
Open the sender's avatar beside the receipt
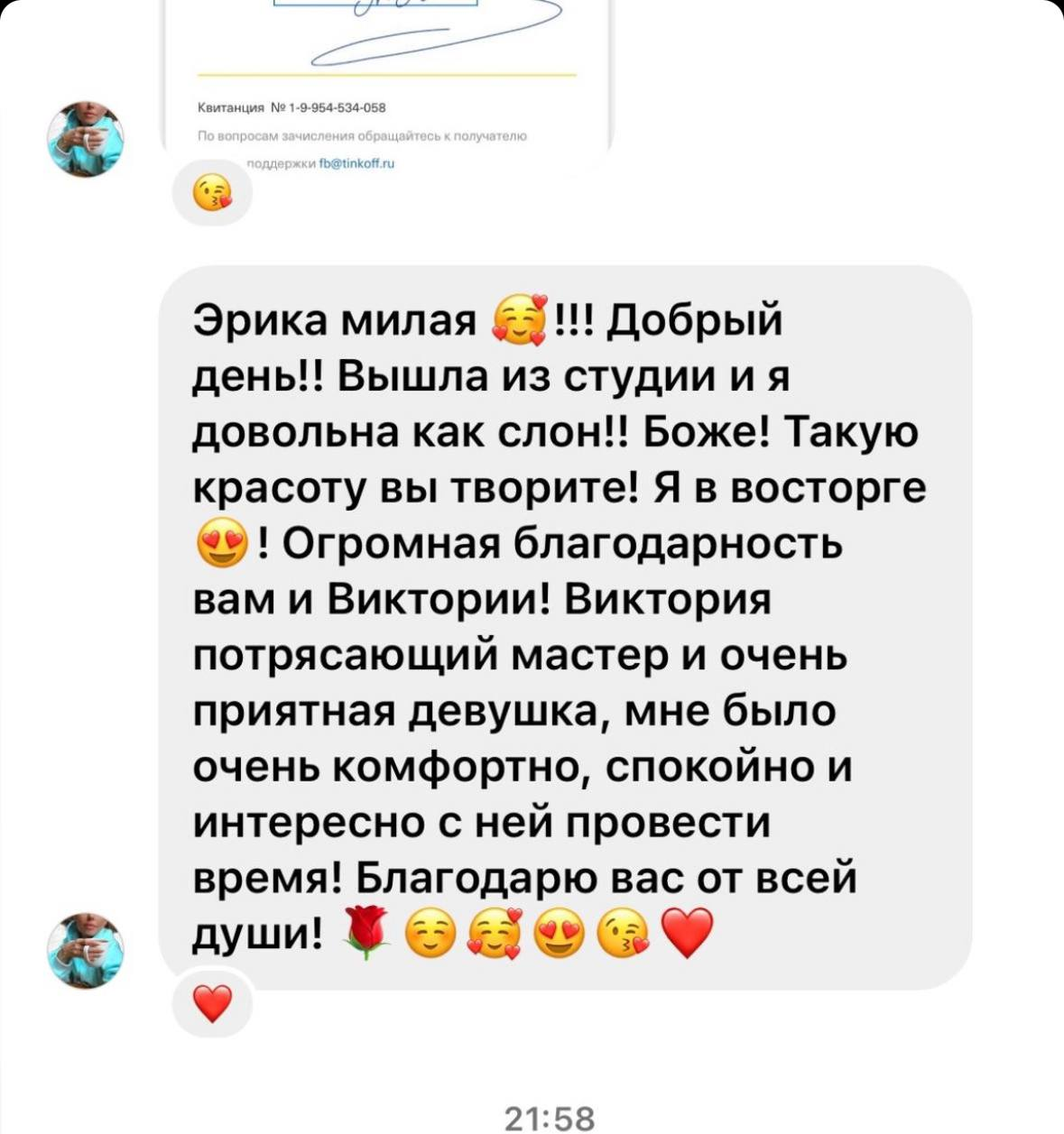point(86,139)
